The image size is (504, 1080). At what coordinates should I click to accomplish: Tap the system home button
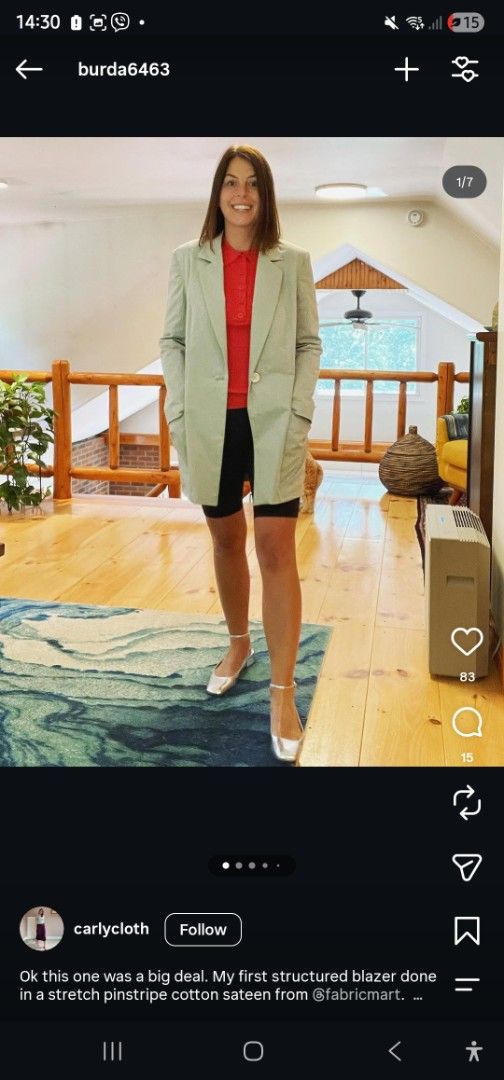[253, 1051]
